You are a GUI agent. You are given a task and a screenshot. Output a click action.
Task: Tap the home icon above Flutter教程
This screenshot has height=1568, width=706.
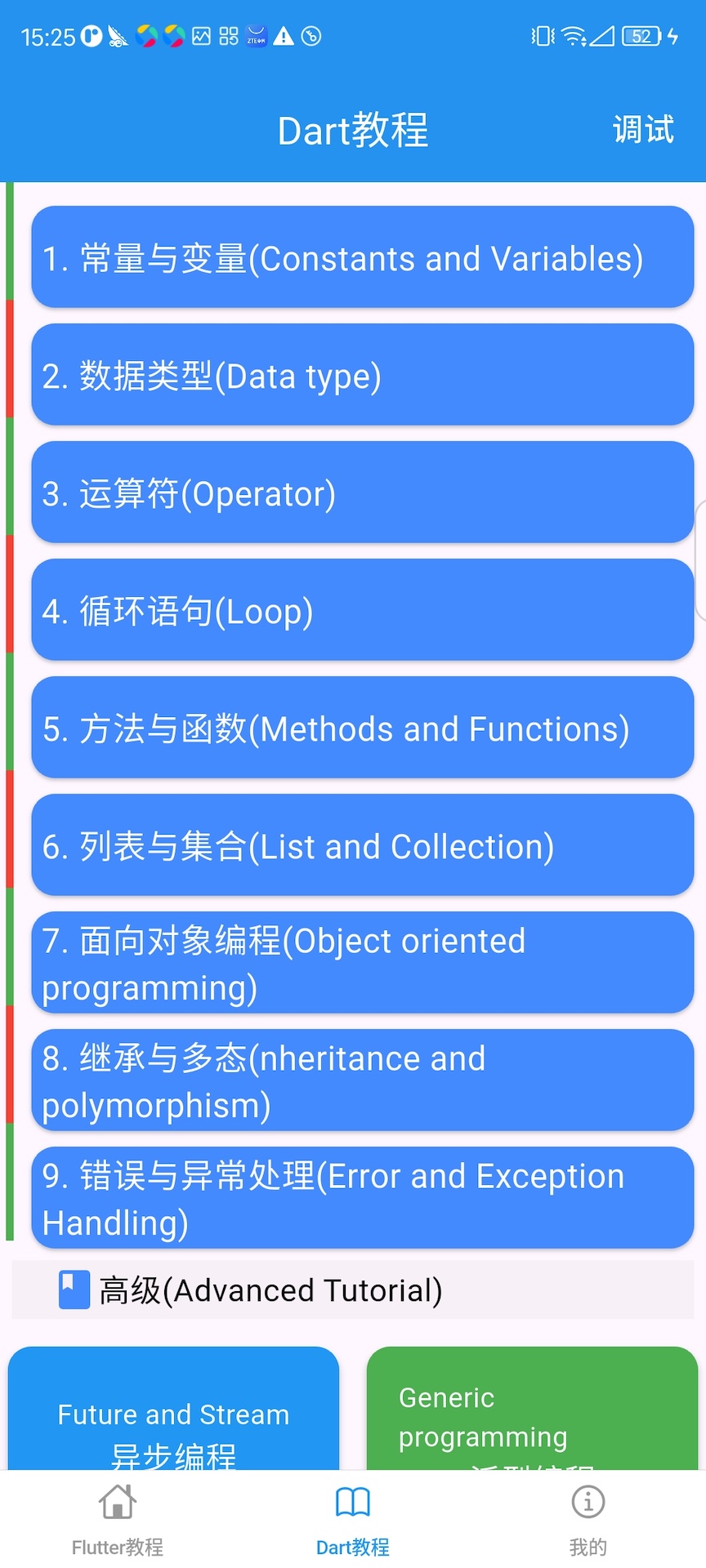point(117,1503)
